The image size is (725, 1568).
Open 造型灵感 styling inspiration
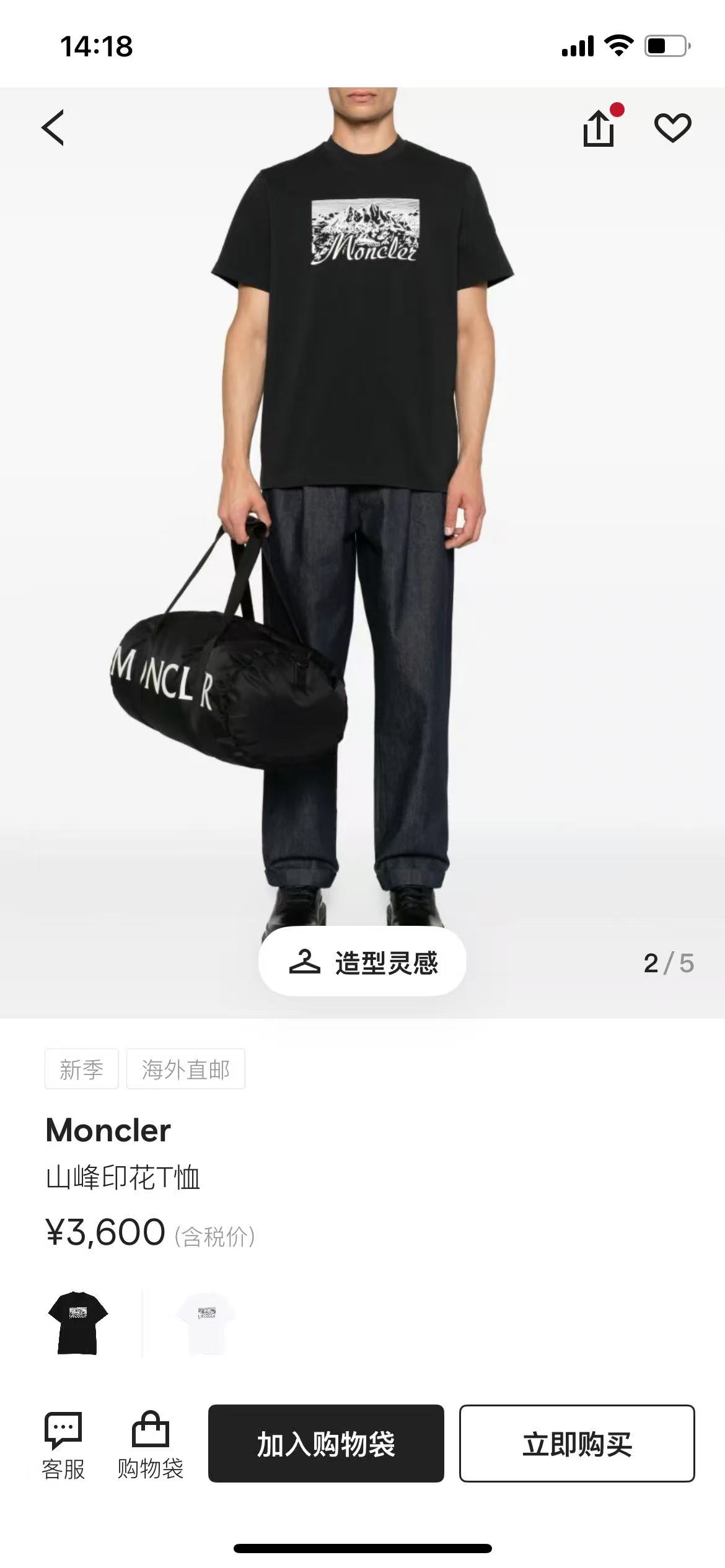362,961
